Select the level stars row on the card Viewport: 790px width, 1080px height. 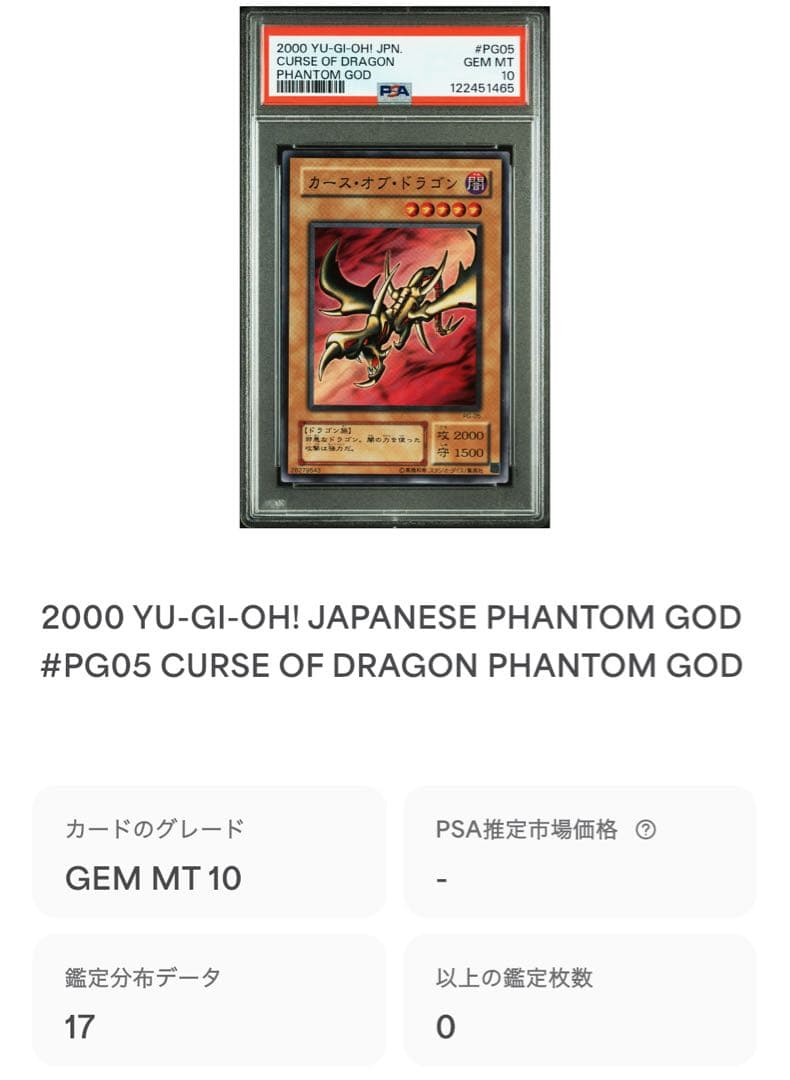click(x=445, y=209)
